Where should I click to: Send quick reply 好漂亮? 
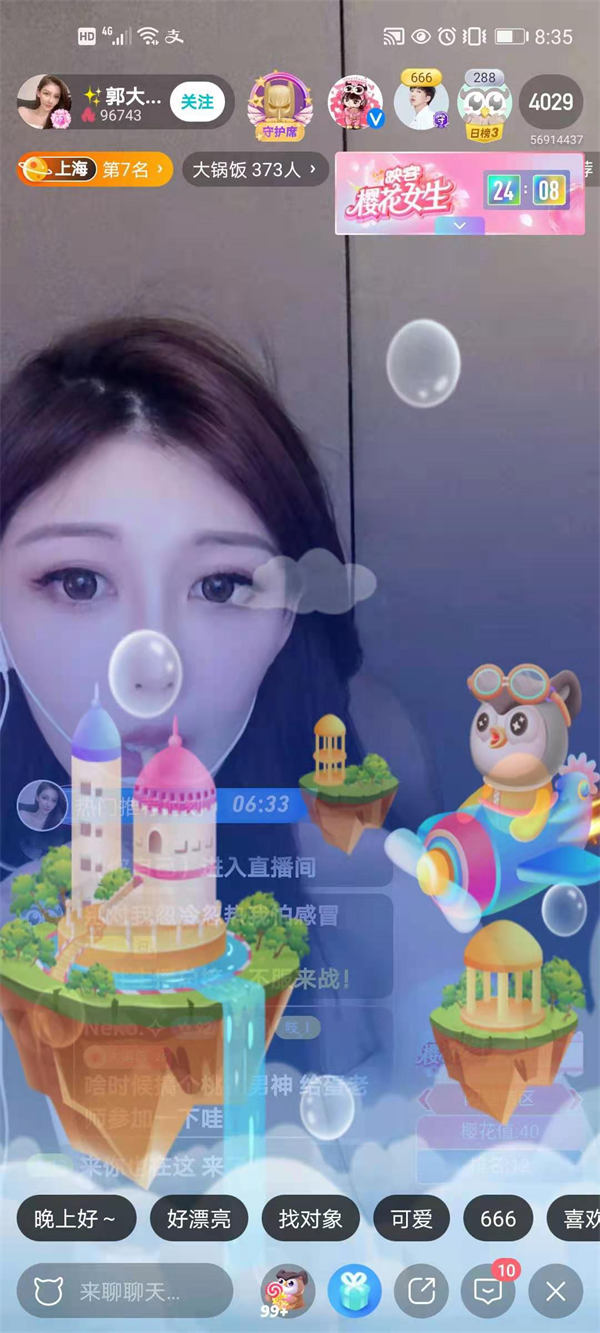pos(199,1219)
